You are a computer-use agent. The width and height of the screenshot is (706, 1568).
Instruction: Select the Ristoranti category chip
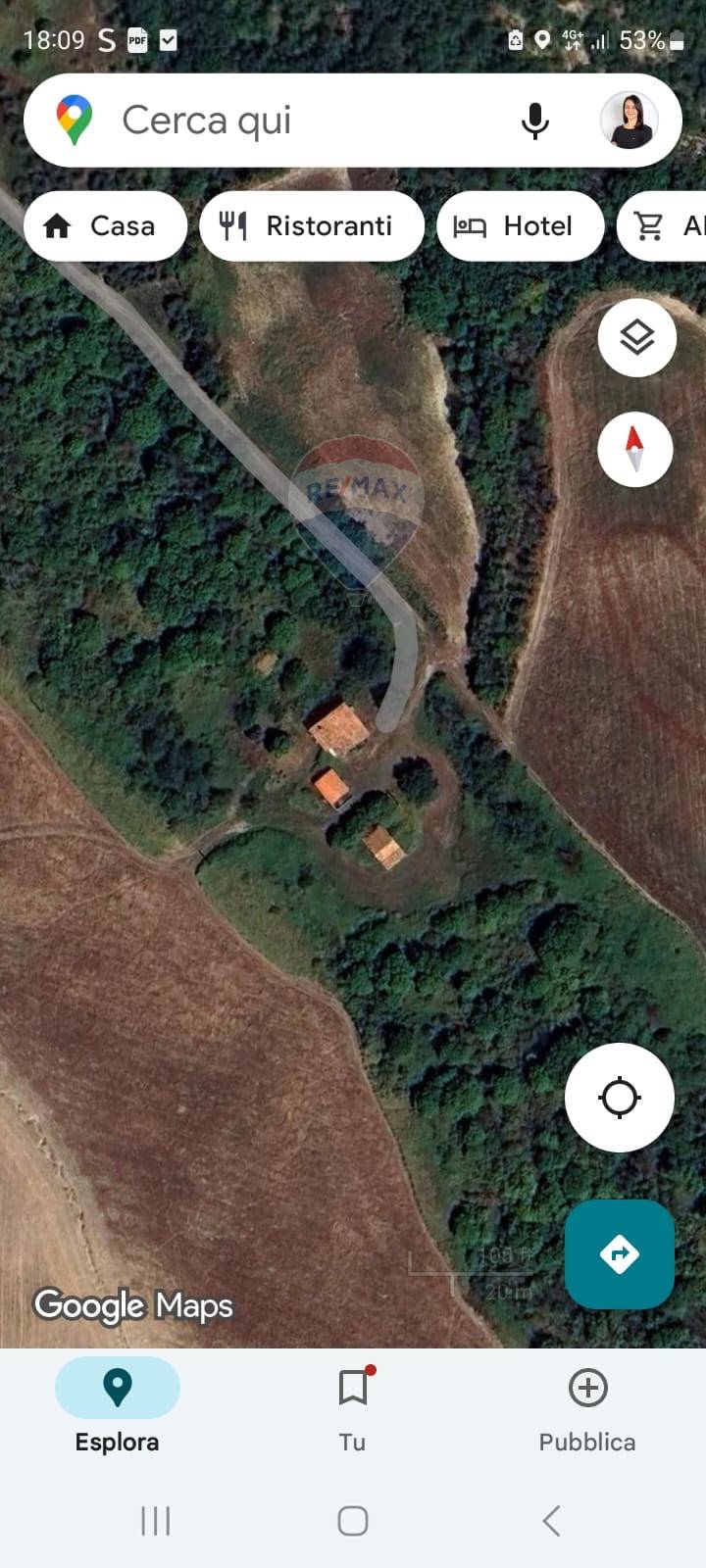pyautogui.click(x=311, y=226)
